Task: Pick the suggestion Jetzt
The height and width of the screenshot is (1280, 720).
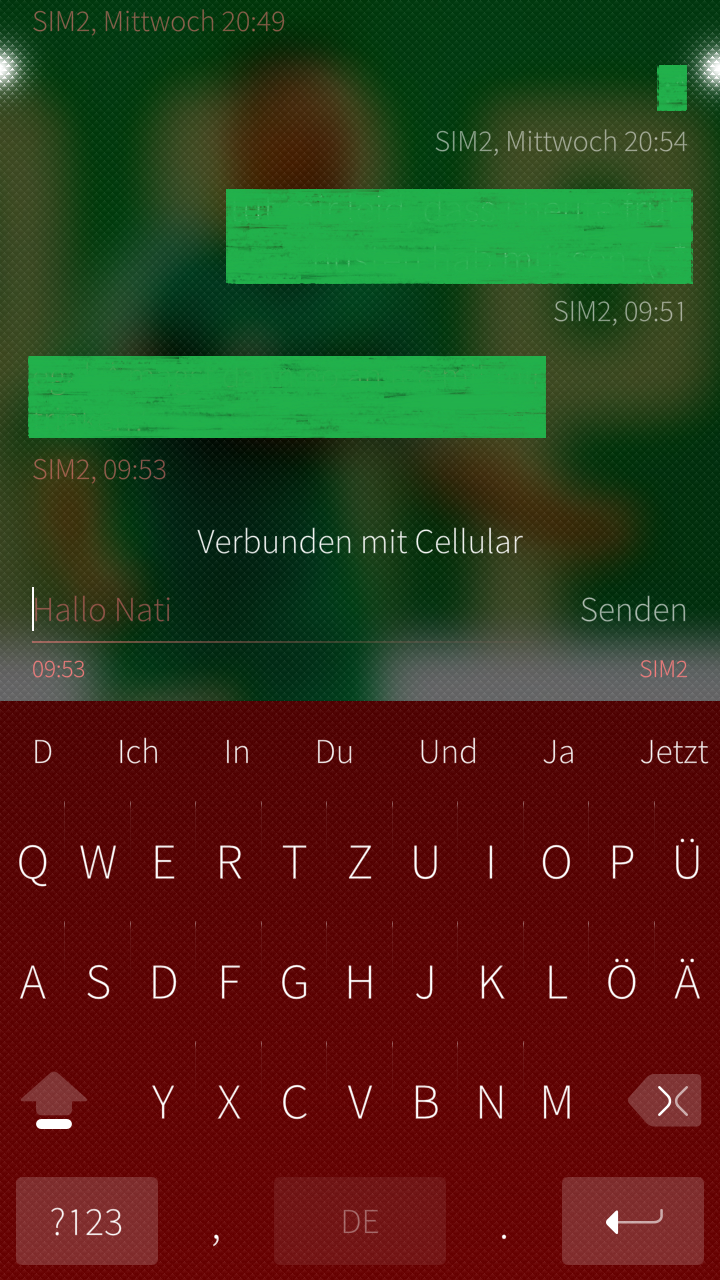Action: [674, 752]
